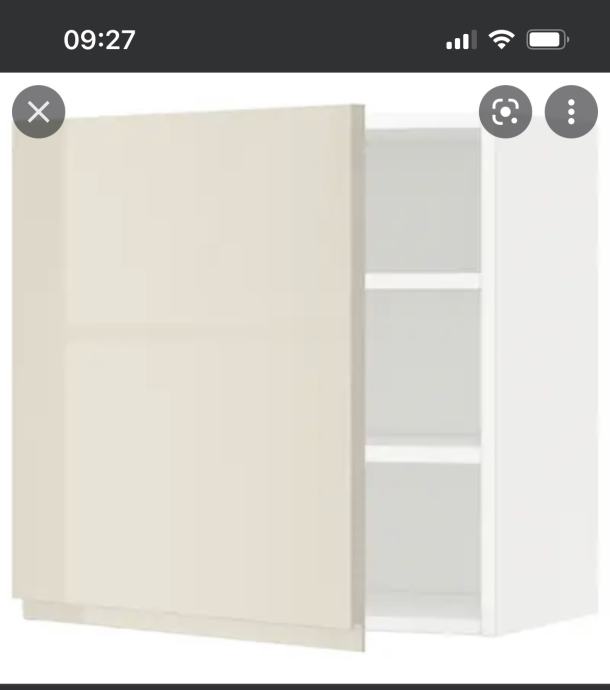The height and width of the screenshot is (690, 610).
Task: Search this image with Lens
Action: 505,112
